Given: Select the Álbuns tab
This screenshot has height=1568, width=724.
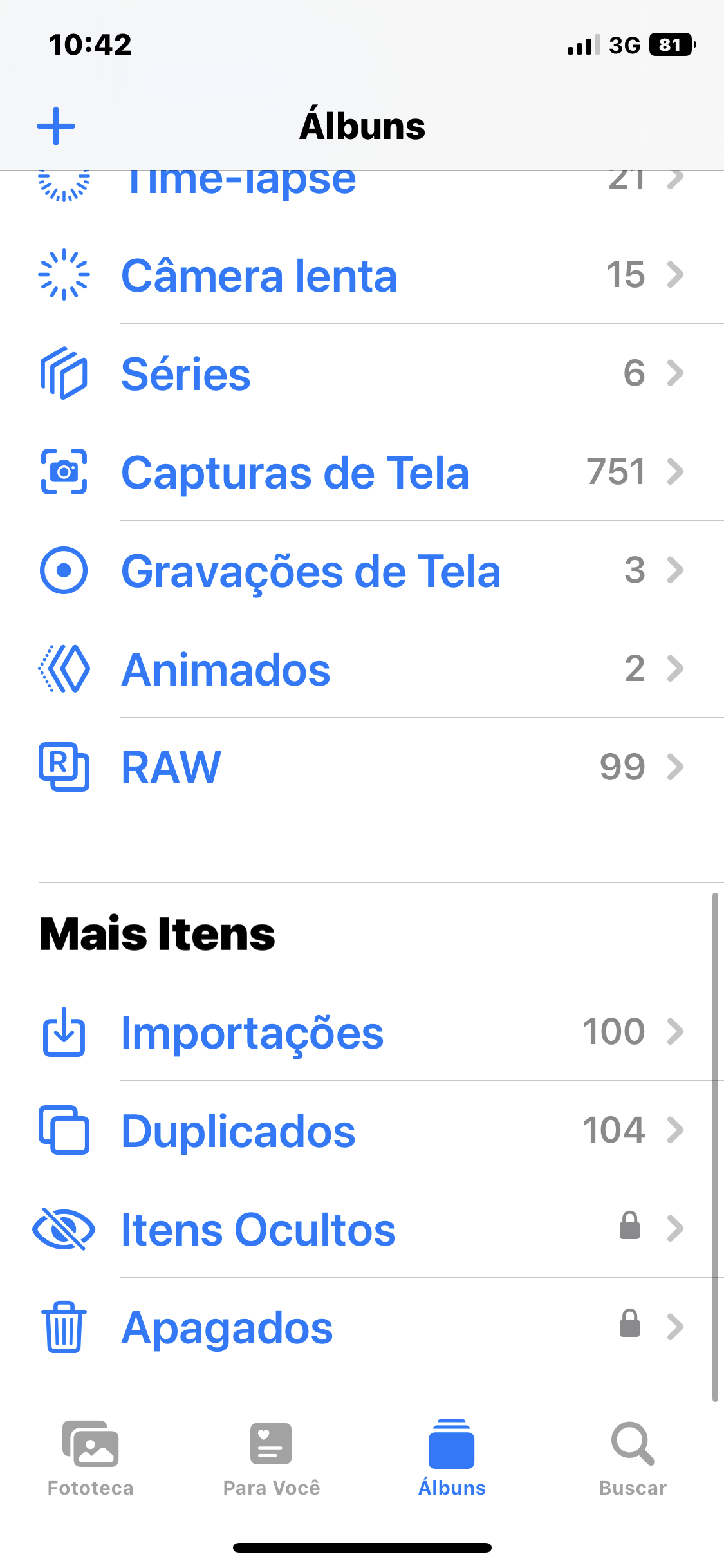Looking at the screenshot, I should point(452,1458).
